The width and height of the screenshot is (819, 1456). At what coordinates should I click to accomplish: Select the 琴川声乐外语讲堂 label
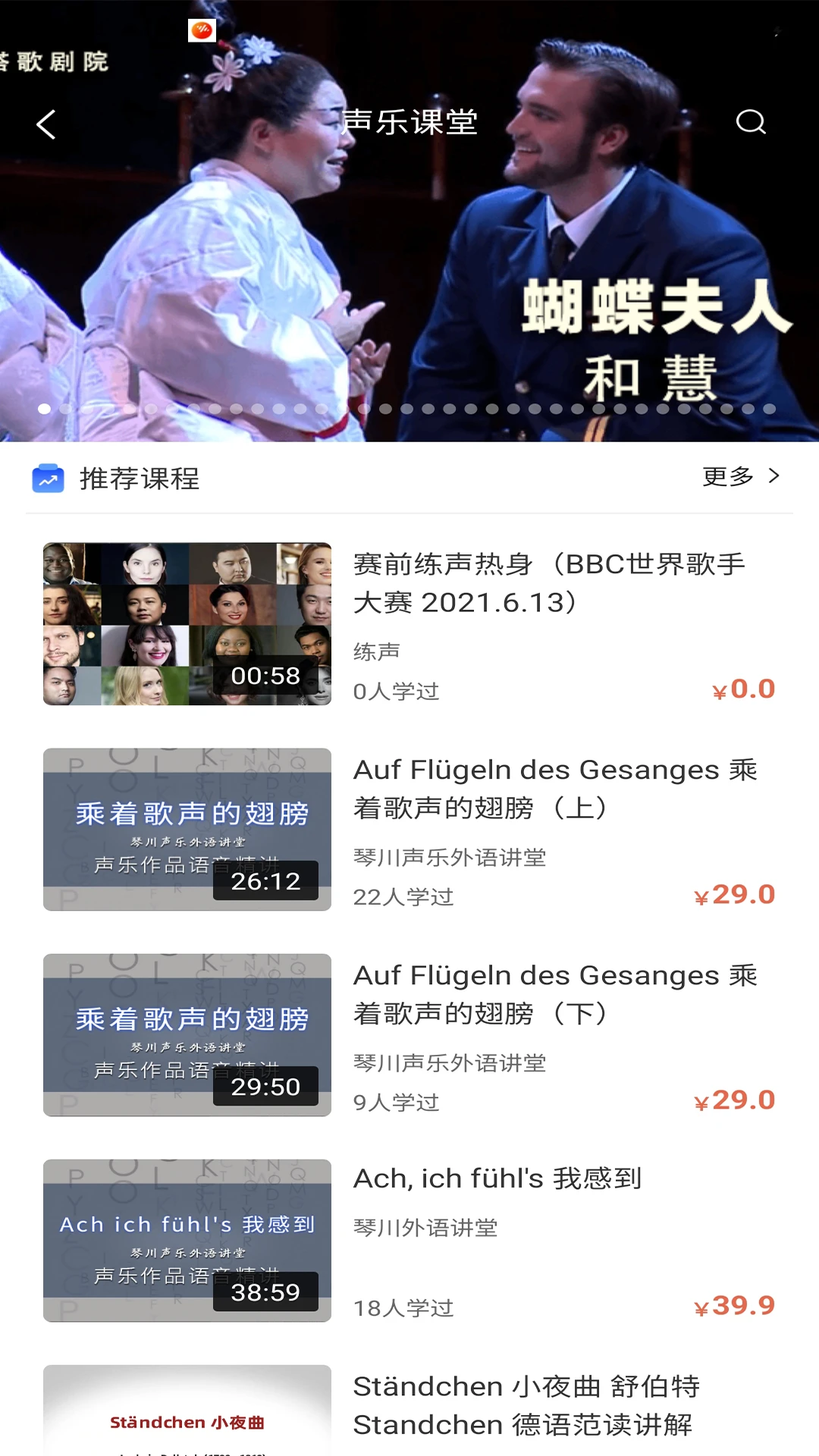pos(450,857)
